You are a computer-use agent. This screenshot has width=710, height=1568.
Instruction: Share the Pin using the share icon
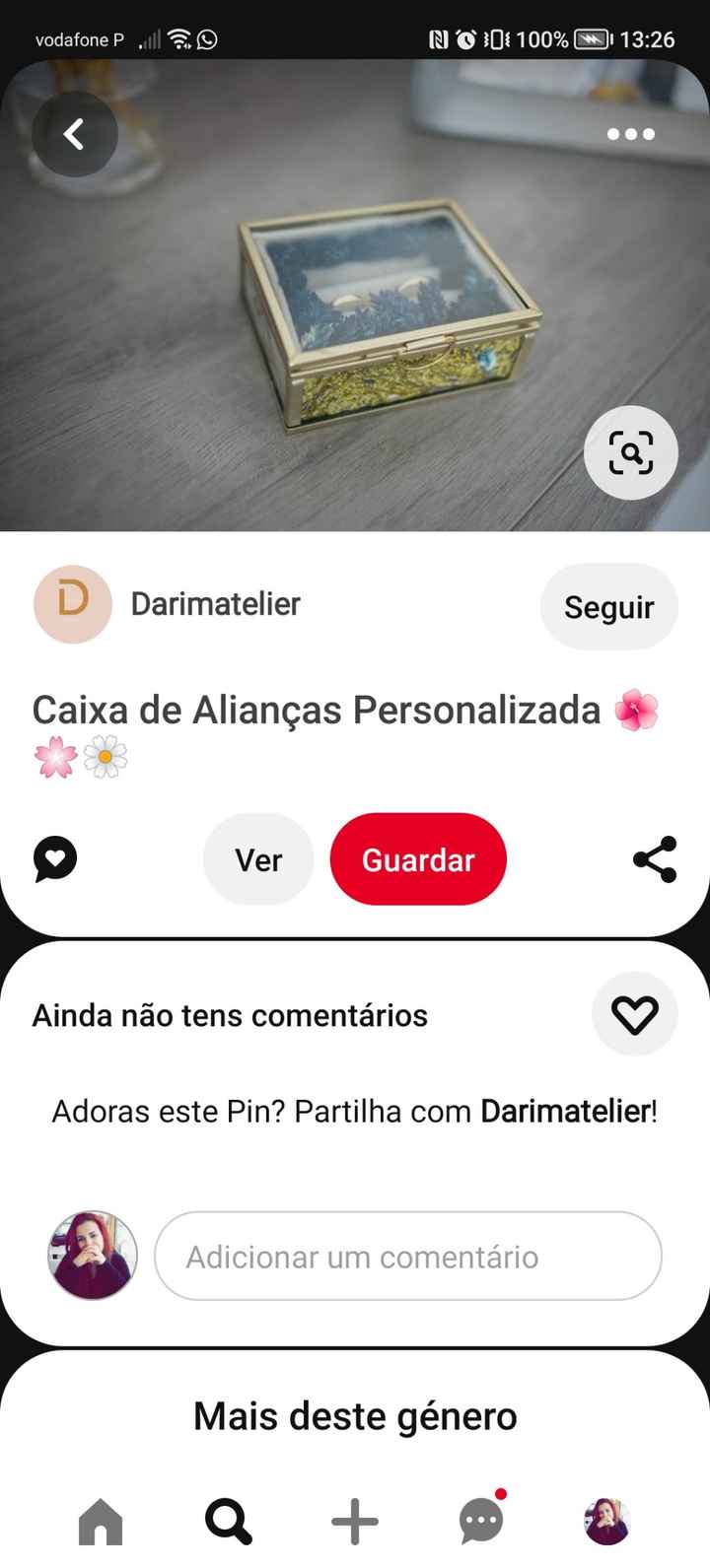pos(655,858)
